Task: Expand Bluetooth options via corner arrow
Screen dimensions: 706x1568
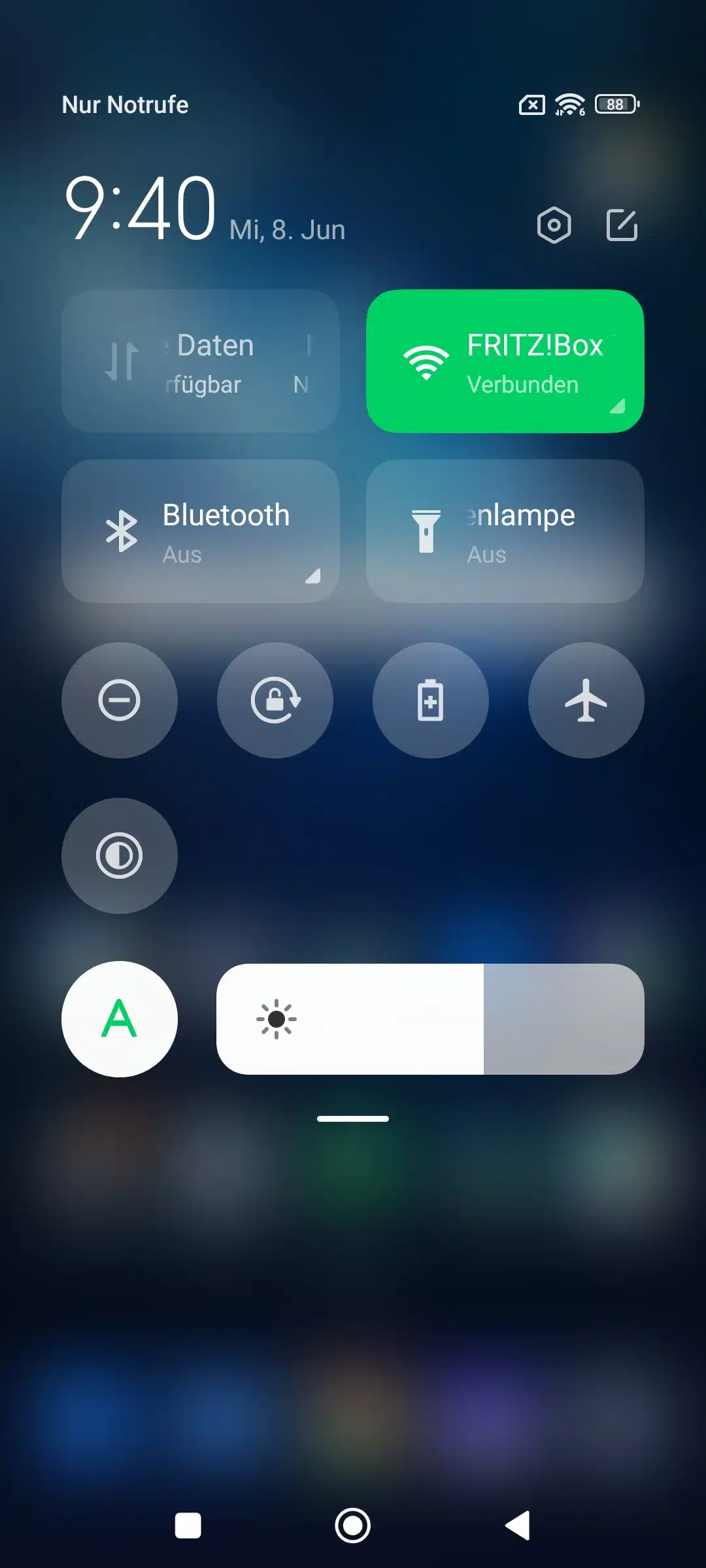Action: pyautogui.click(x=313, y=576)
